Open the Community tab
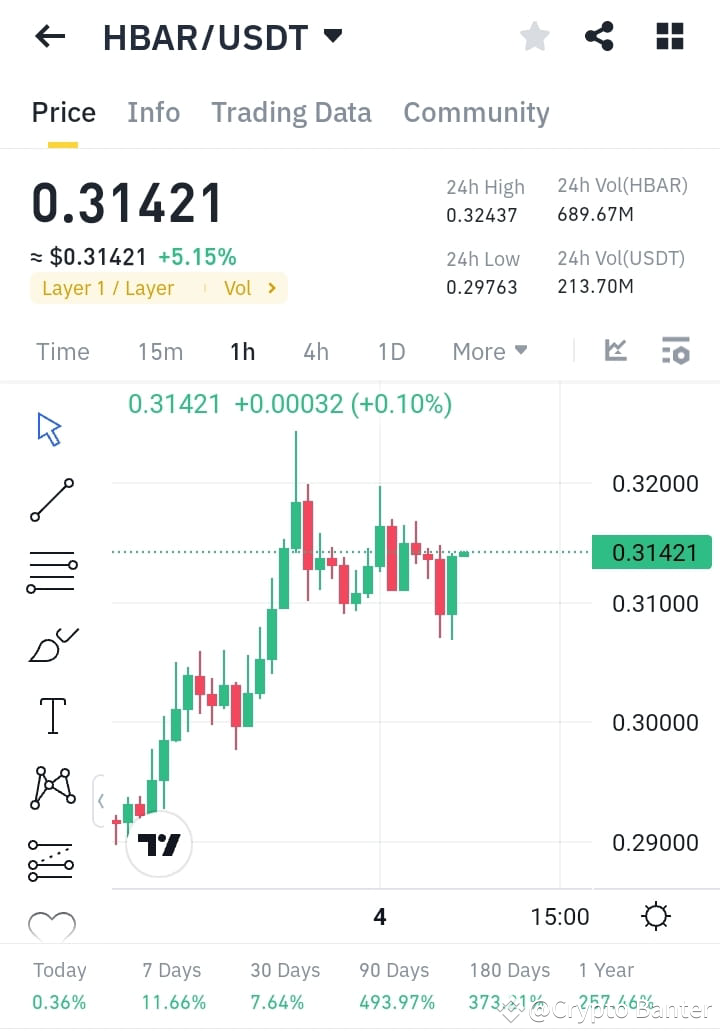This screenshot has width=720, height=1032. coord(476,112)
